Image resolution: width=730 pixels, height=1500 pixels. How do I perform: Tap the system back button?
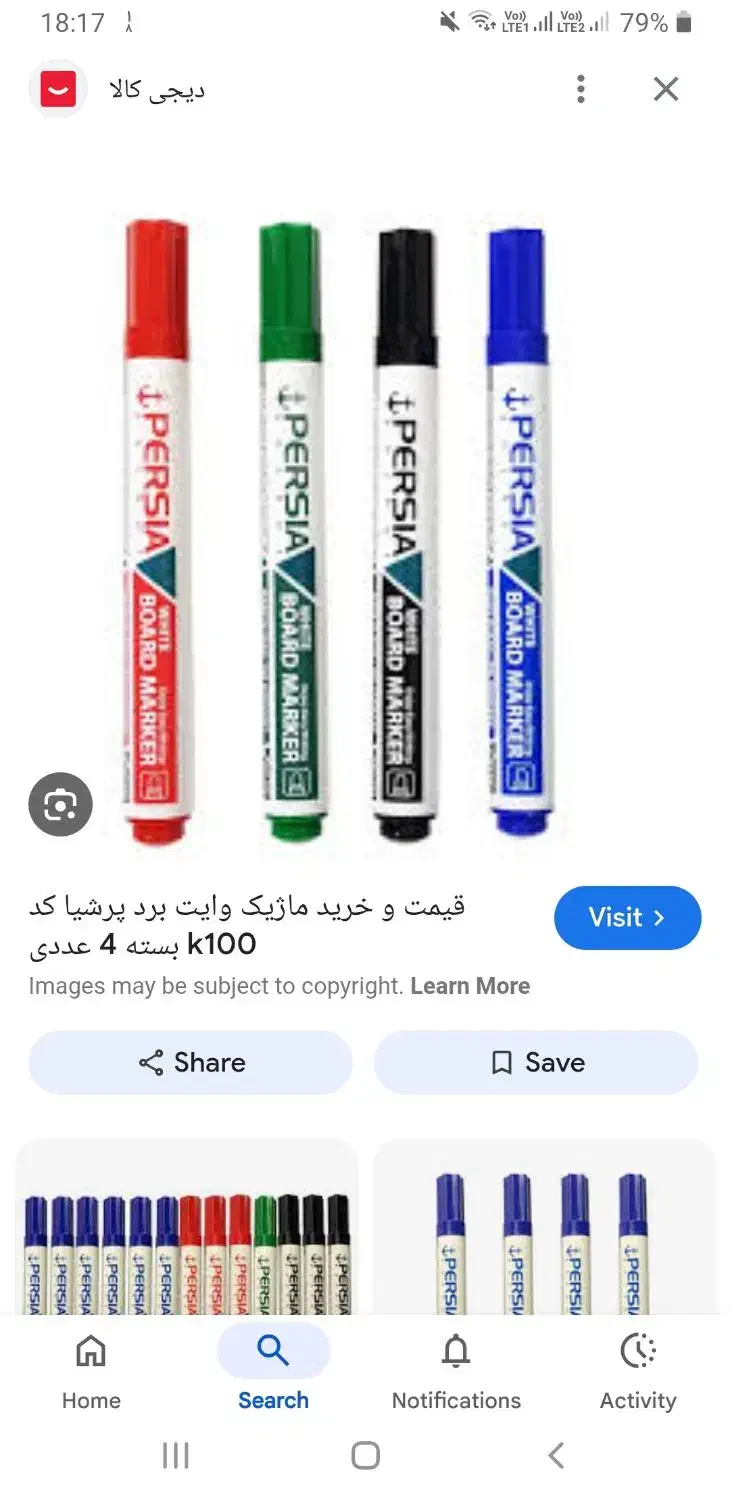(x=556, y=1455)
